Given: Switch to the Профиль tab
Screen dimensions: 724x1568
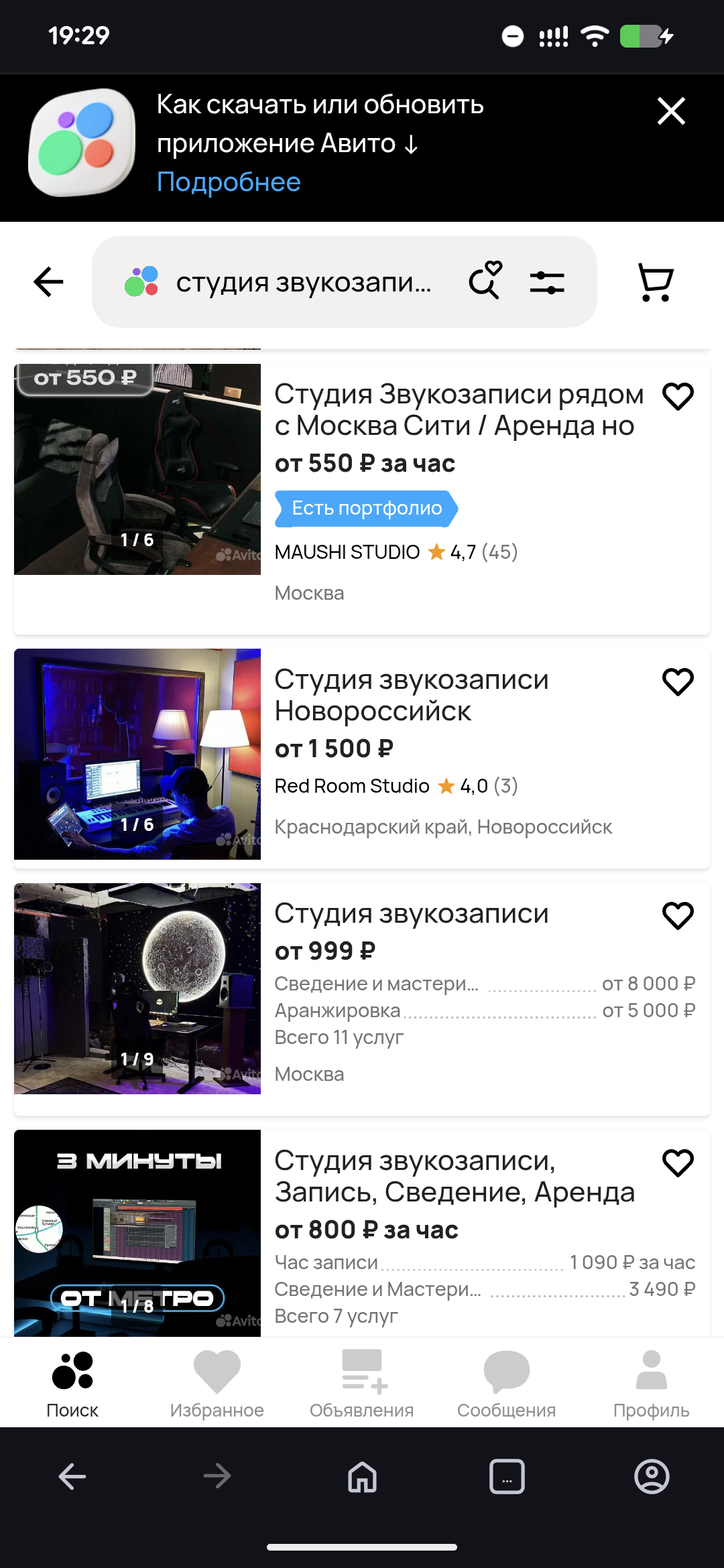Looking at the screenshot, I should point(651,1383).
